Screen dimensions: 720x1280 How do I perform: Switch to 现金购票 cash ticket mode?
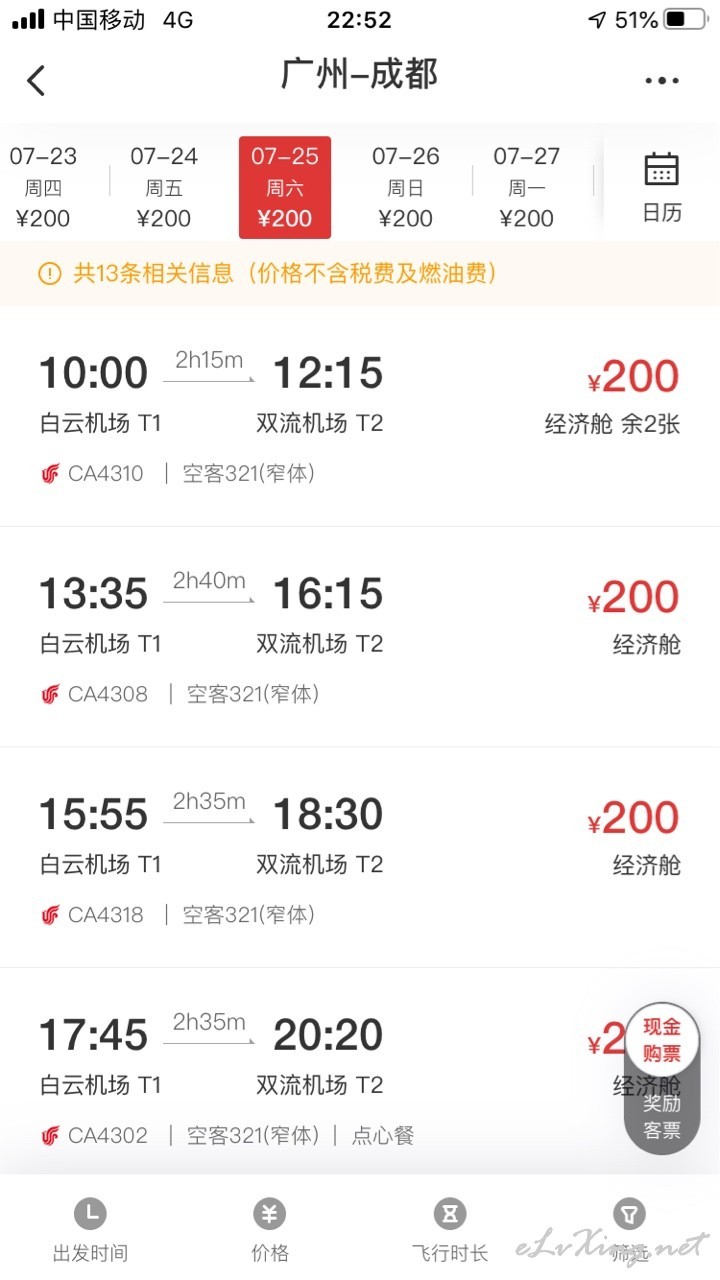tap(662, 1040)
